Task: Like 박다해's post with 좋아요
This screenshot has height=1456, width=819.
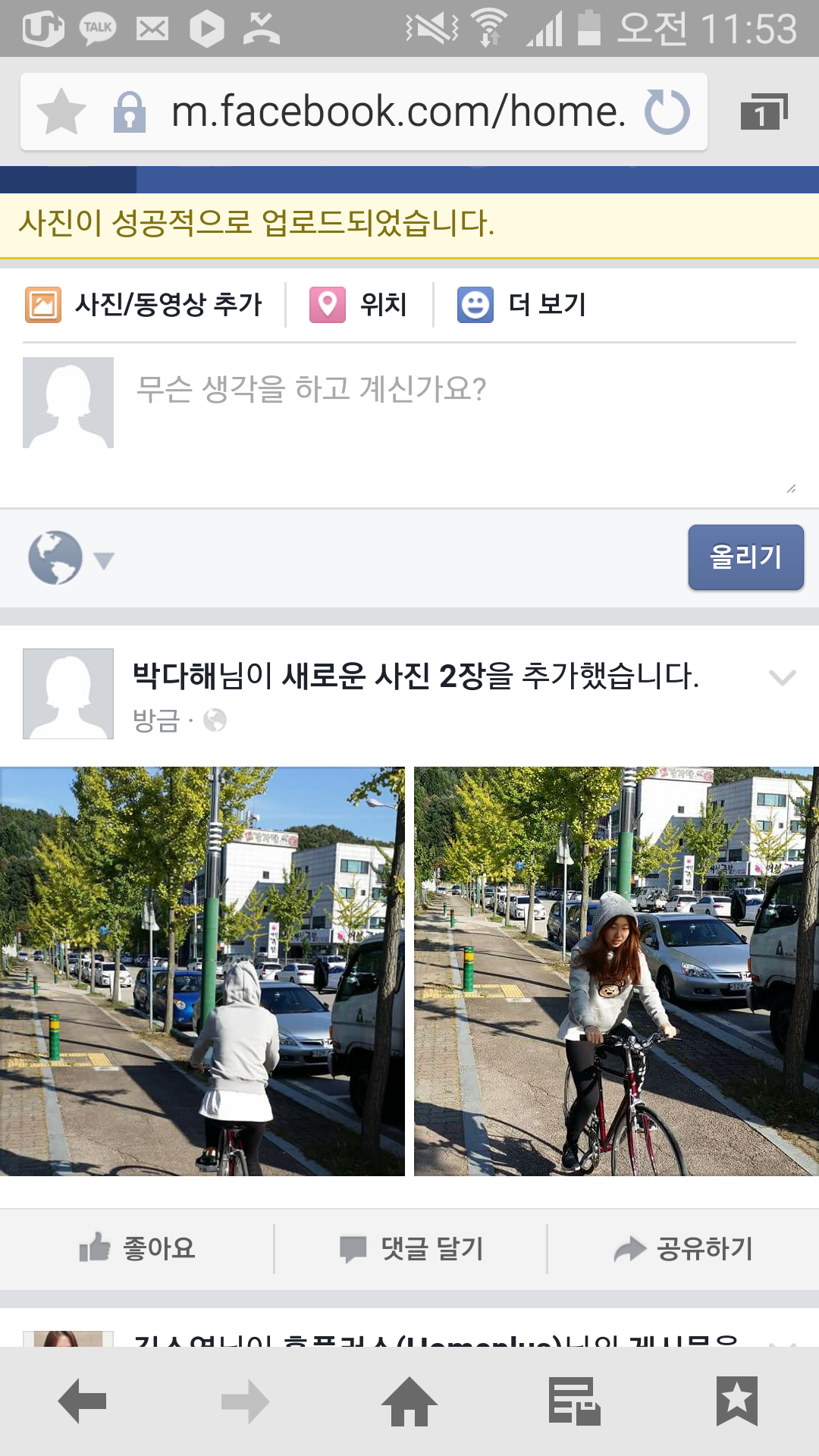Action: pyautogui.click(x=137, y=1248)
